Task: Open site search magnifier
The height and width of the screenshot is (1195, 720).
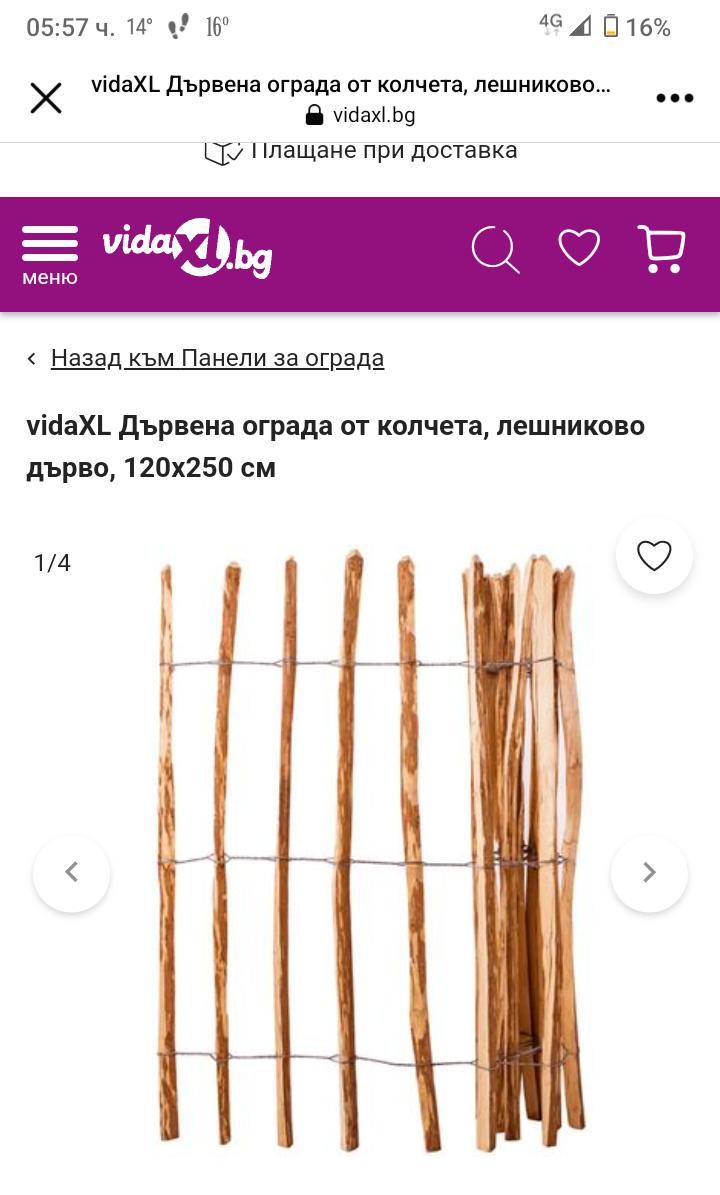Action: coord(495,249)
